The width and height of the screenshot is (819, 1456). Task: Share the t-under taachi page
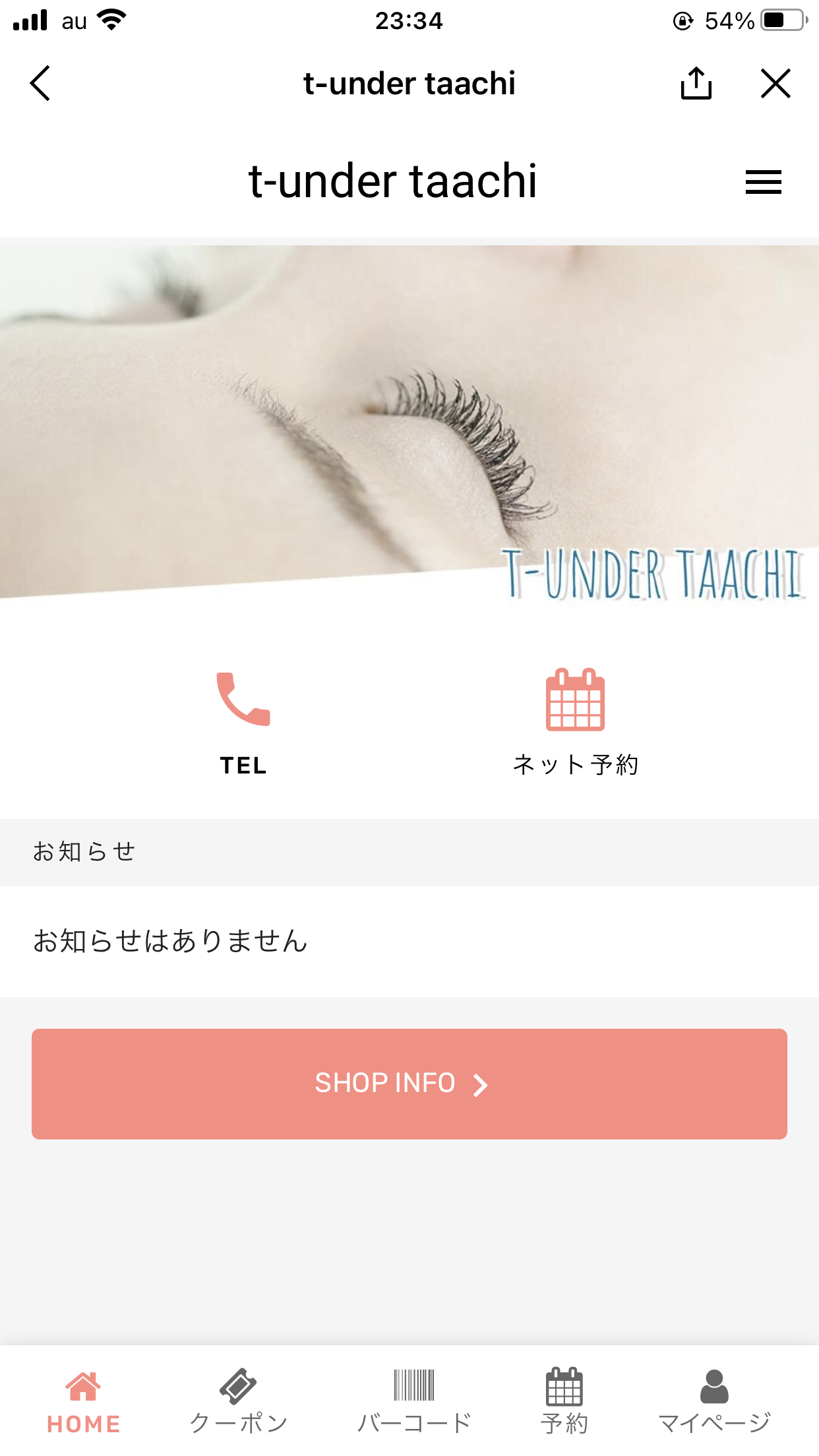pyautogui.click(x=696, y=84)
